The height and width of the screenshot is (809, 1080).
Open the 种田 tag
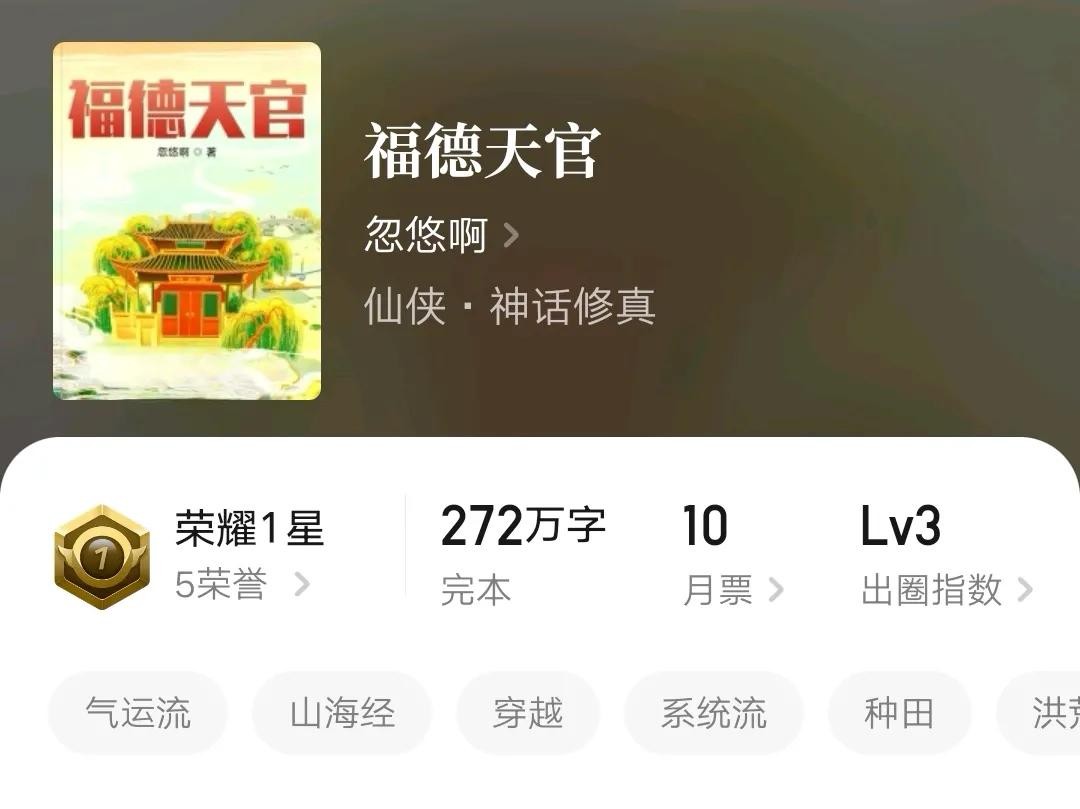899,714
